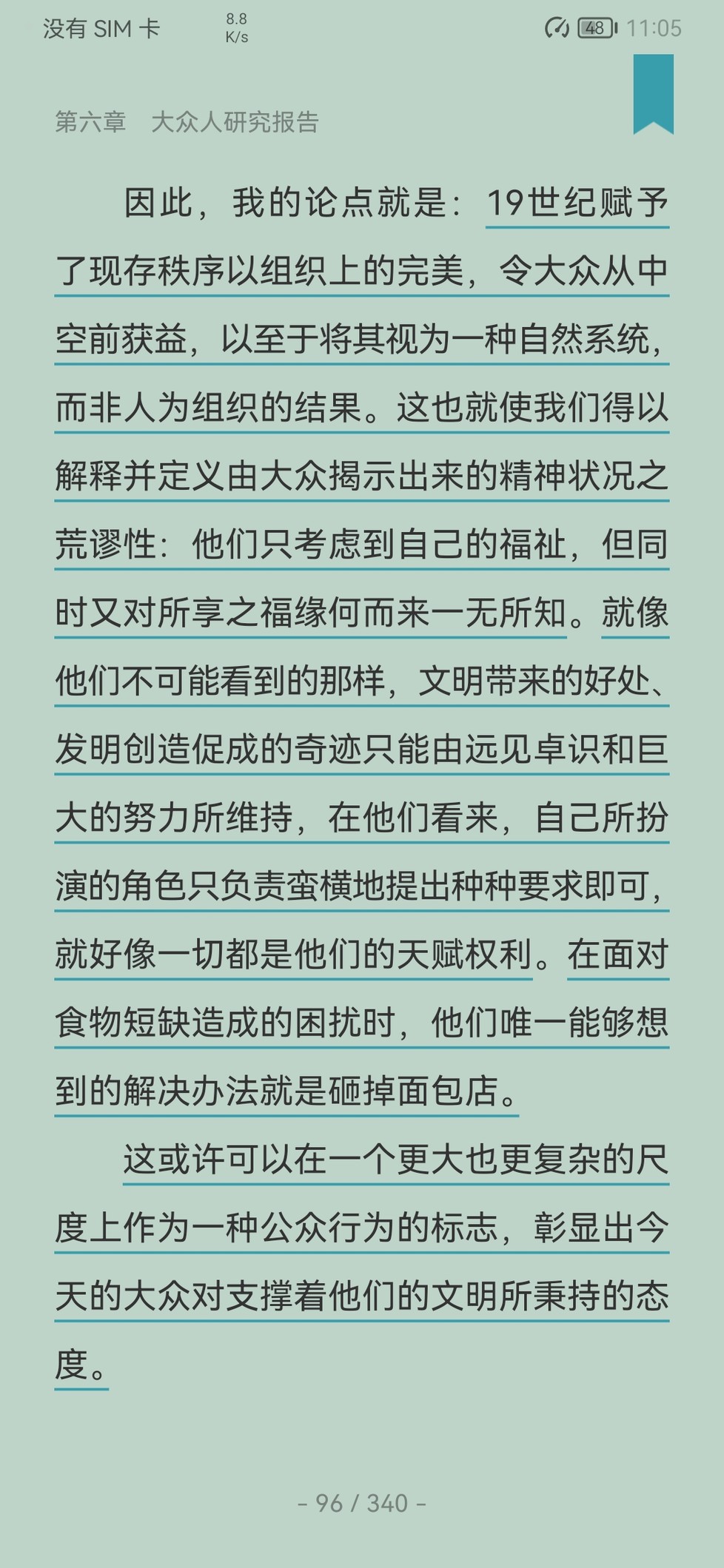Tap the teal bookmark ribbon
Viewport: 724px width, 1568px height.
pyautogui.click(x=654, y=94)
